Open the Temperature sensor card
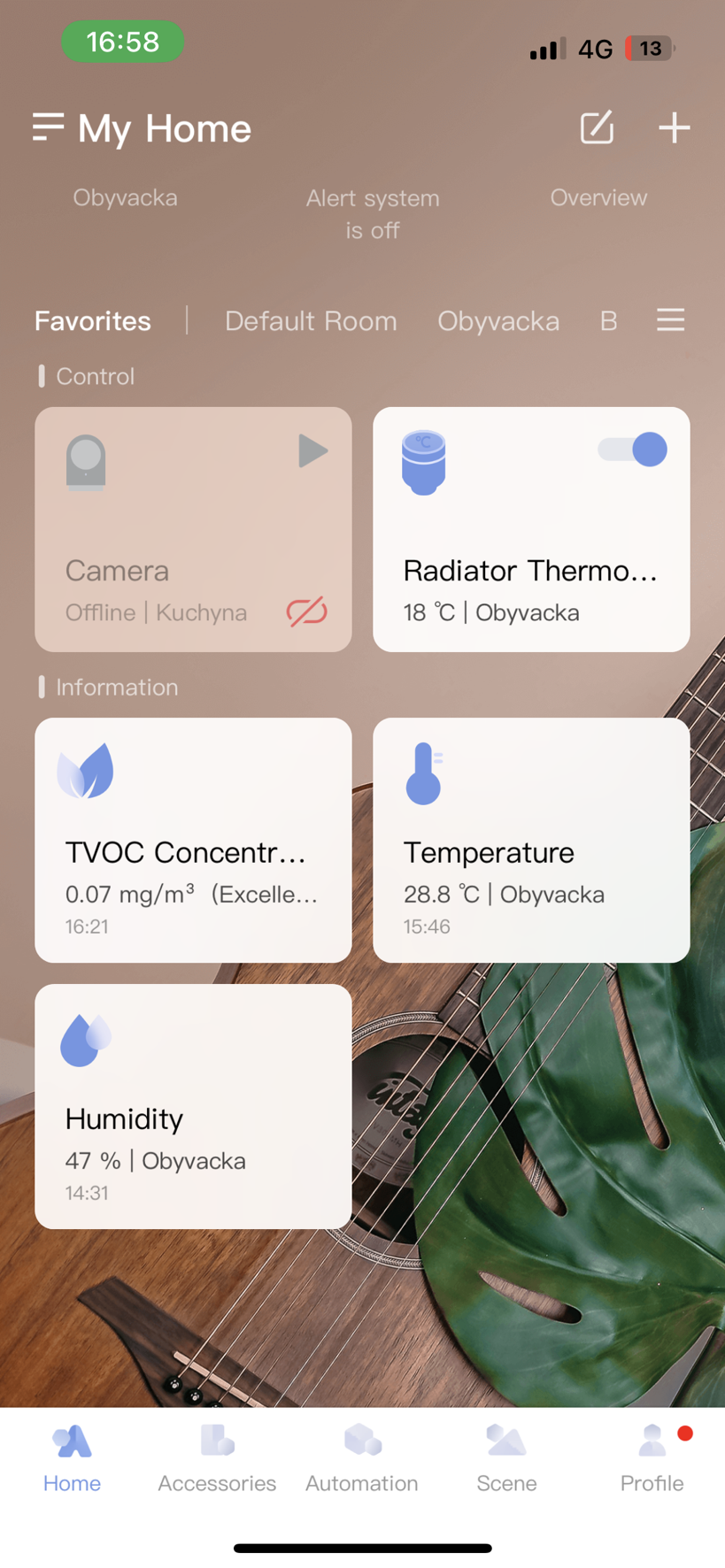This screenshot has height=1568, width=725. coord(531,840)
